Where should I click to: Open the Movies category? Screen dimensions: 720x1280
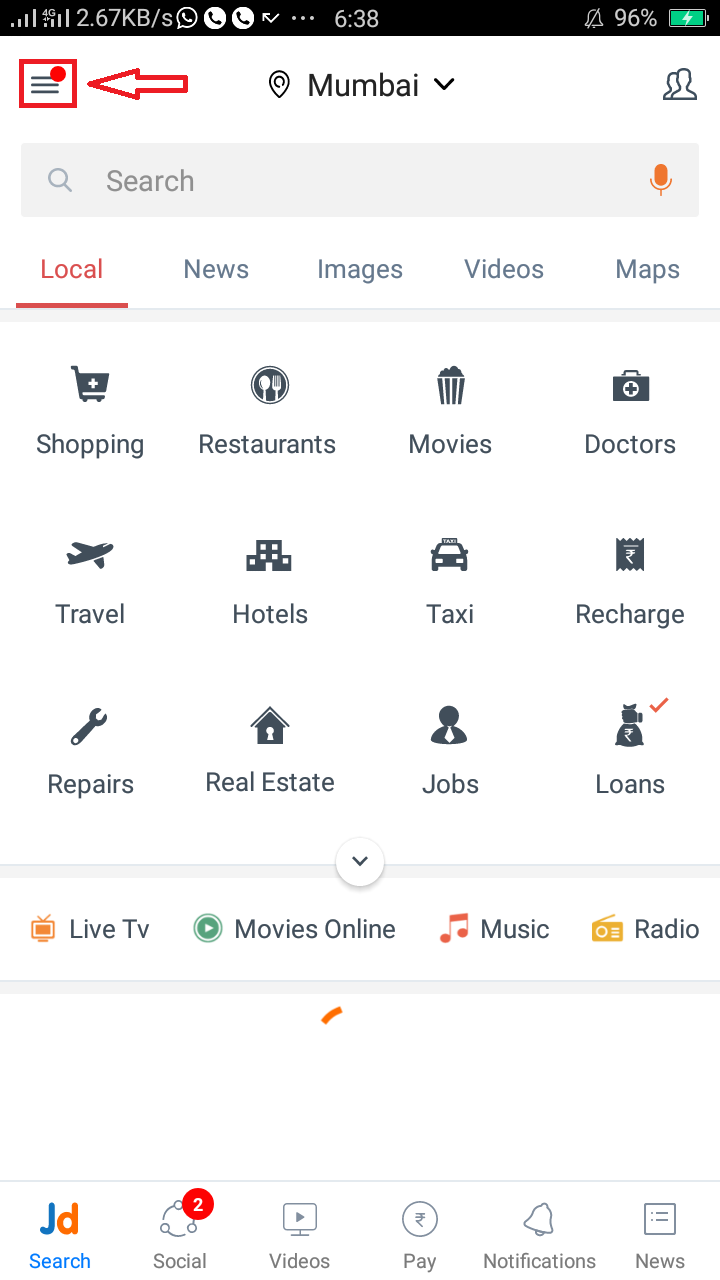pyautogui.click(x=450, y=412)
